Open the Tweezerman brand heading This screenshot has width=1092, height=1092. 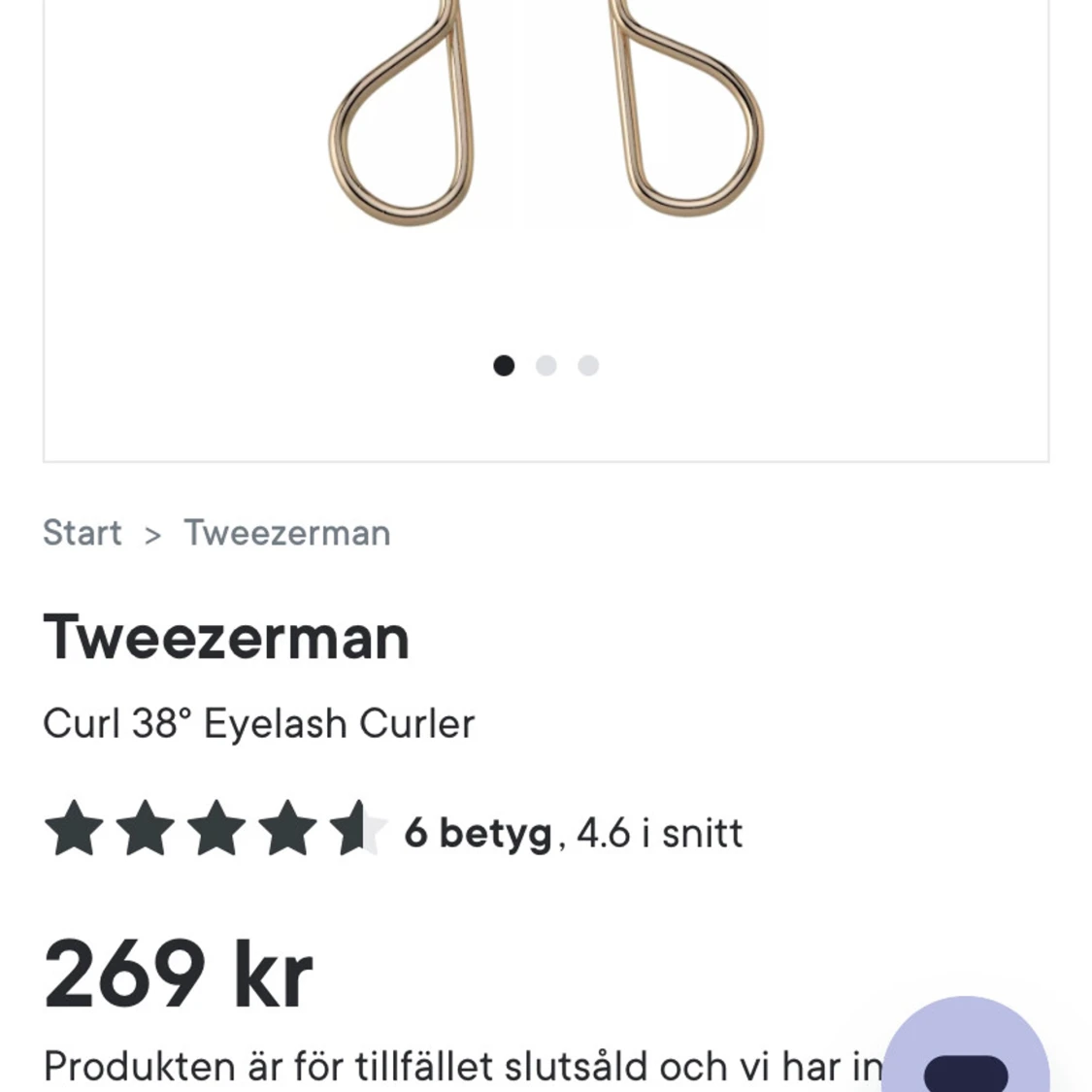(226, 638)
